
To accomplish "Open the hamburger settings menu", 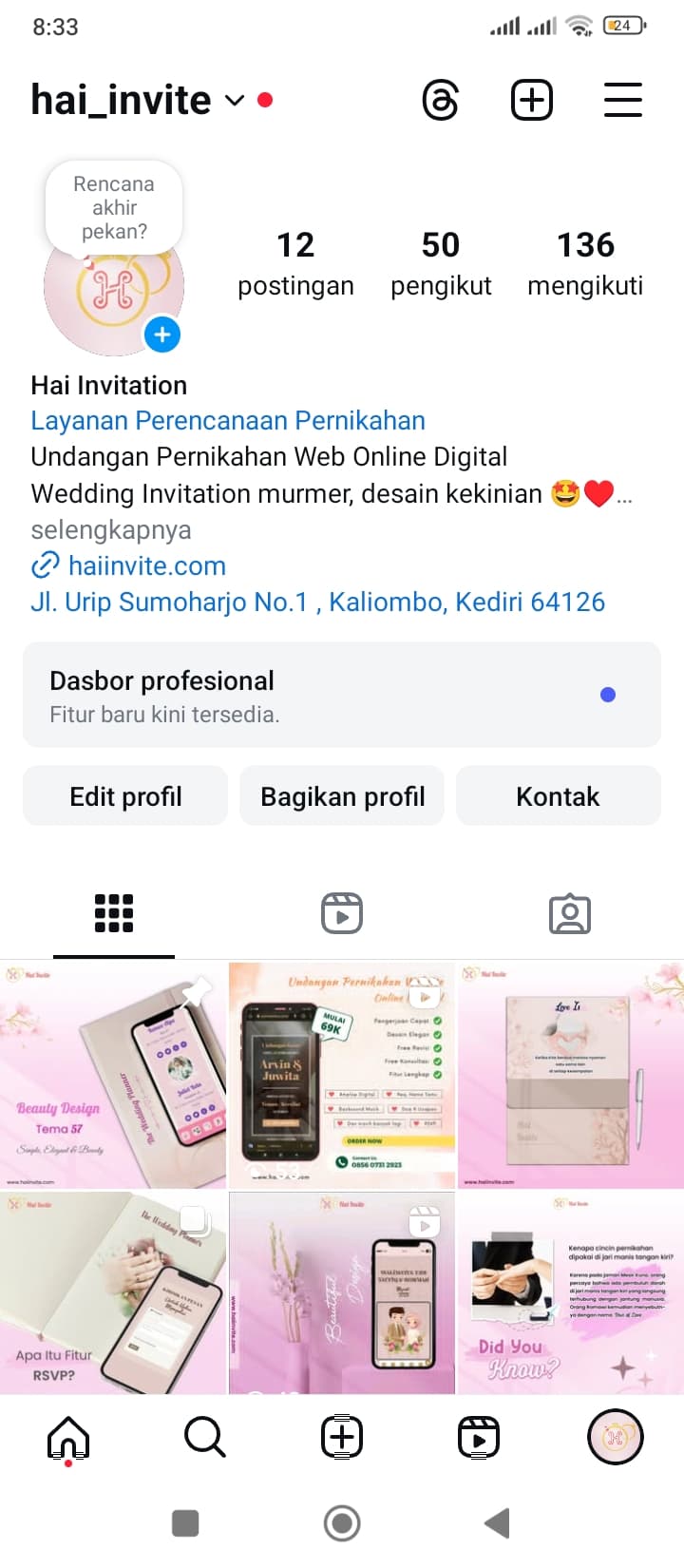I will [623, 100].
